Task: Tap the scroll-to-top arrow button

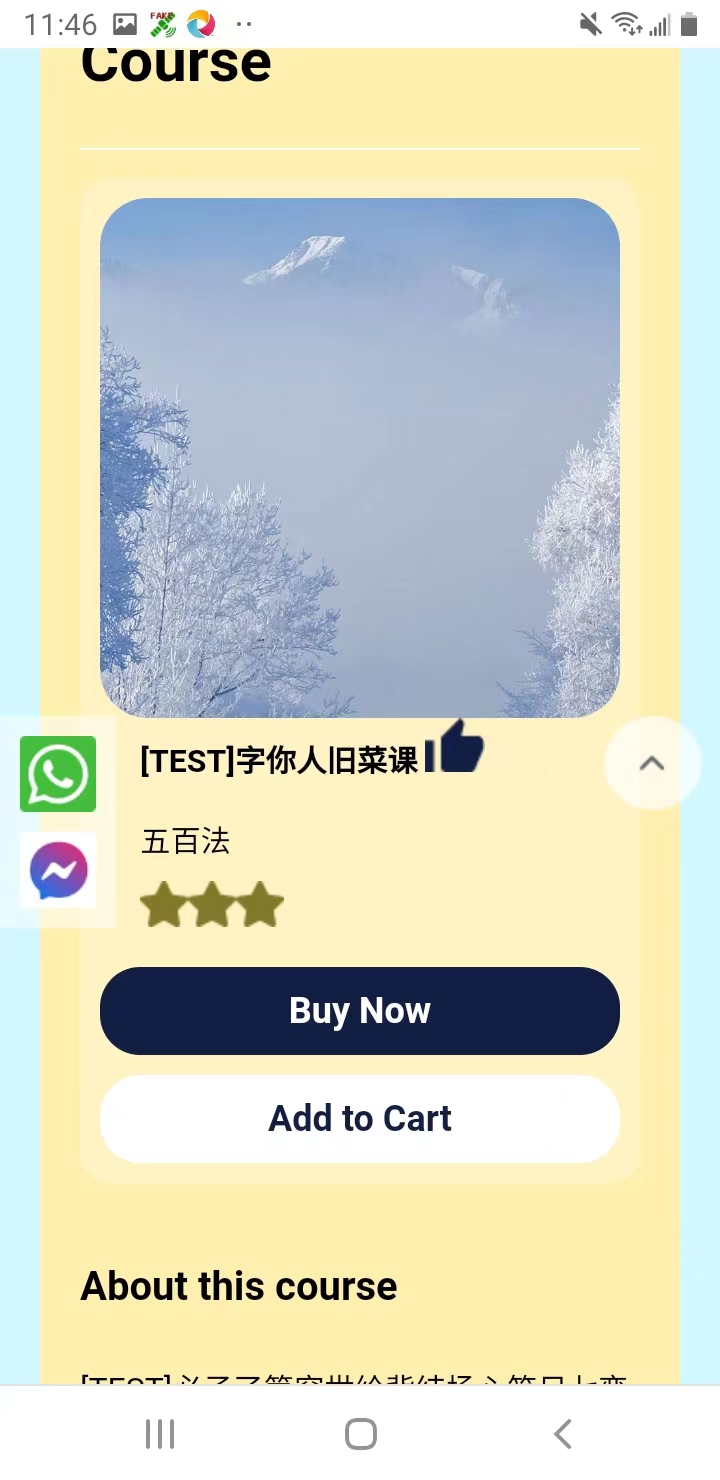Action: (652, 763)
